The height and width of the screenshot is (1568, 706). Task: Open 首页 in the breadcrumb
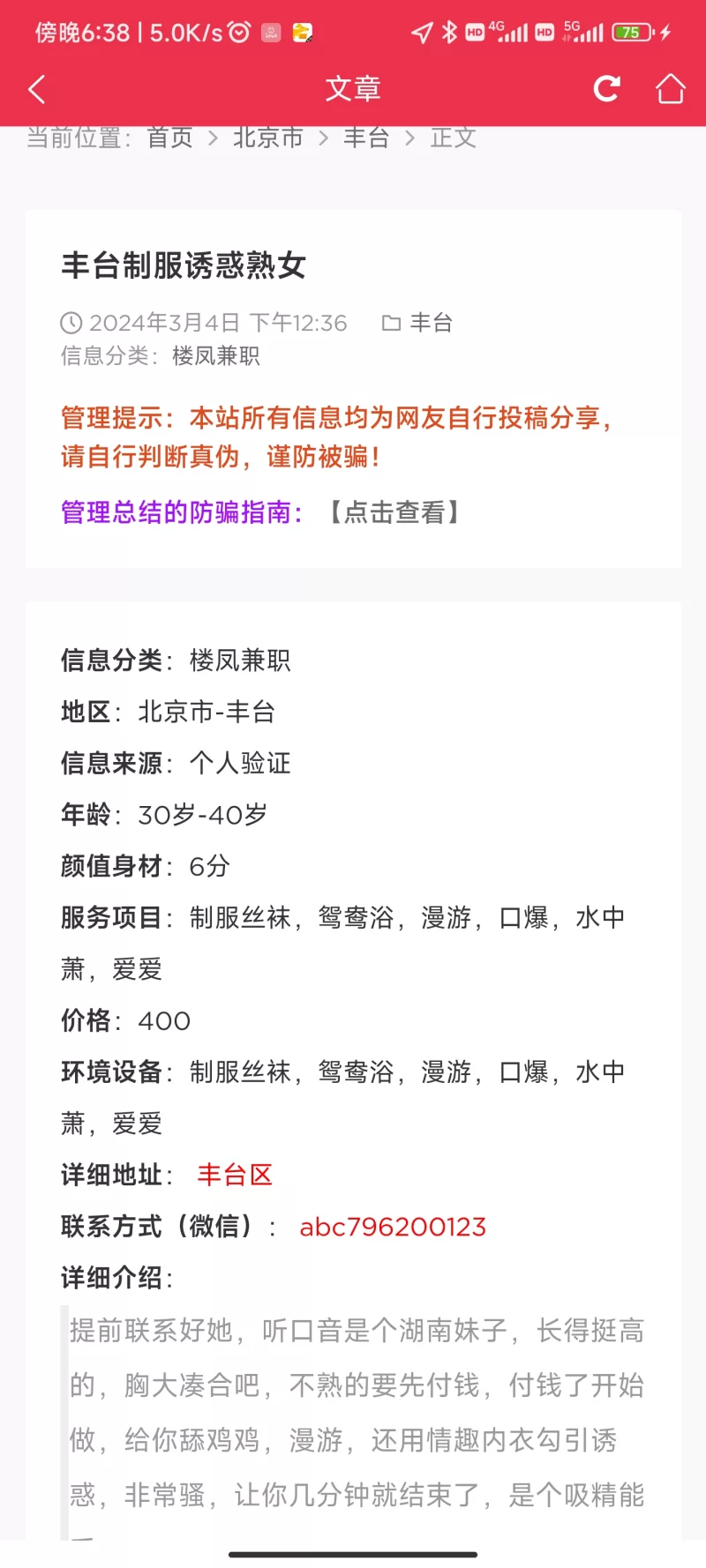point(170,138)
